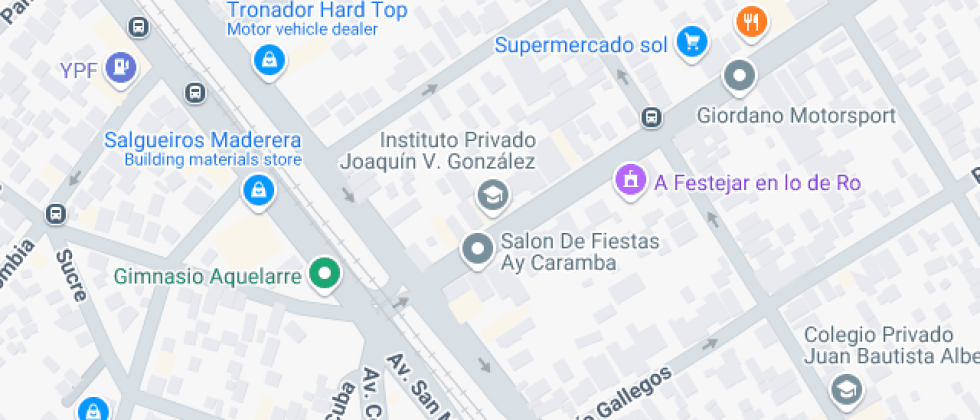Viewport: 980px width, 420px height.
Task: Select the Supermercado sol shopping cart pin
Action: pyautogui.click(x=691, y=42)
